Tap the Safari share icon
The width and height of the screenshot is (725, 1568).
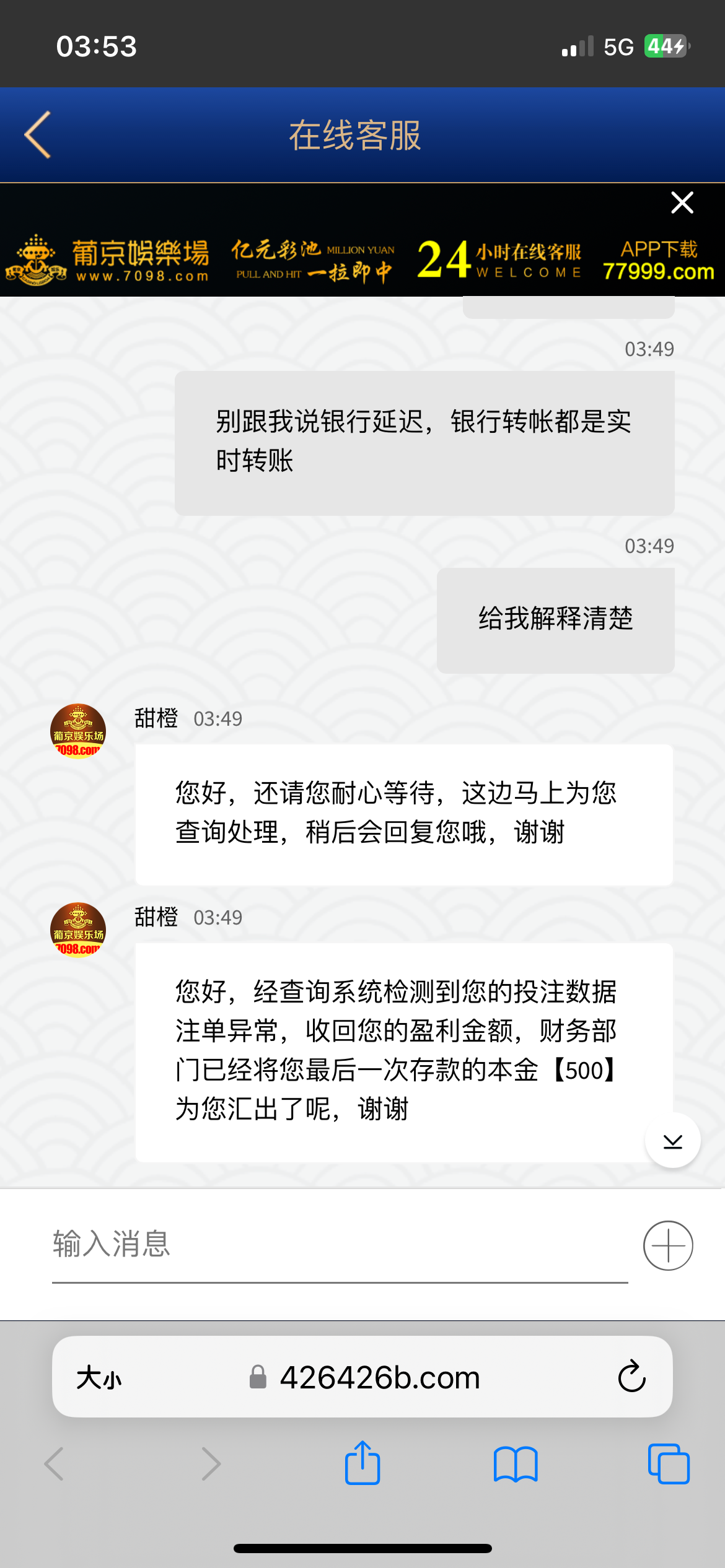[x=363, y=1463]
